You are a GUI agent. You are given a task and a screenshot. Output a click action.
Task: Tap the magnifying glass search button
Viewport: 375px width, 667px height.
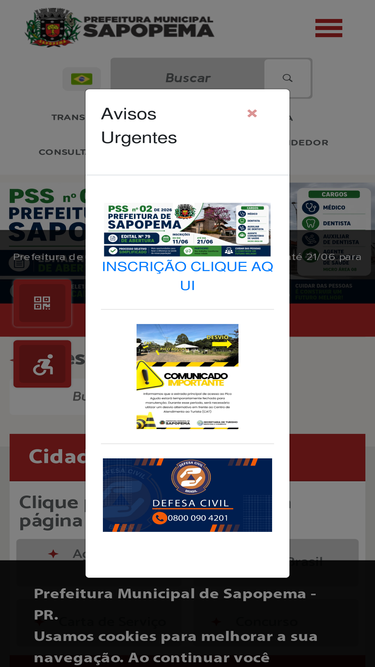click(x=288, y=78)
